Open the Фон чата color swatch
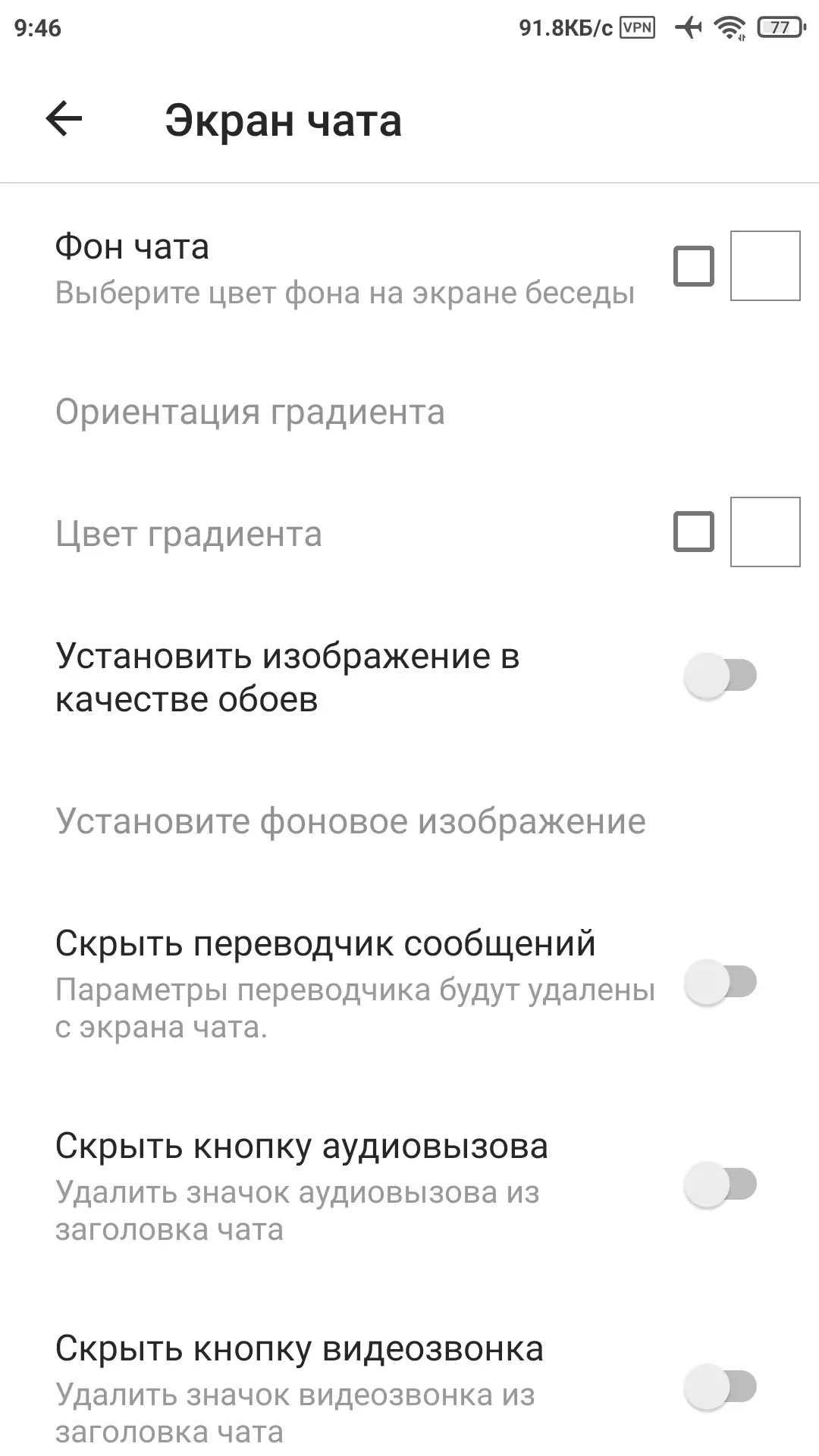Screen dimensions: 819x1456 (x=764, y=266)
